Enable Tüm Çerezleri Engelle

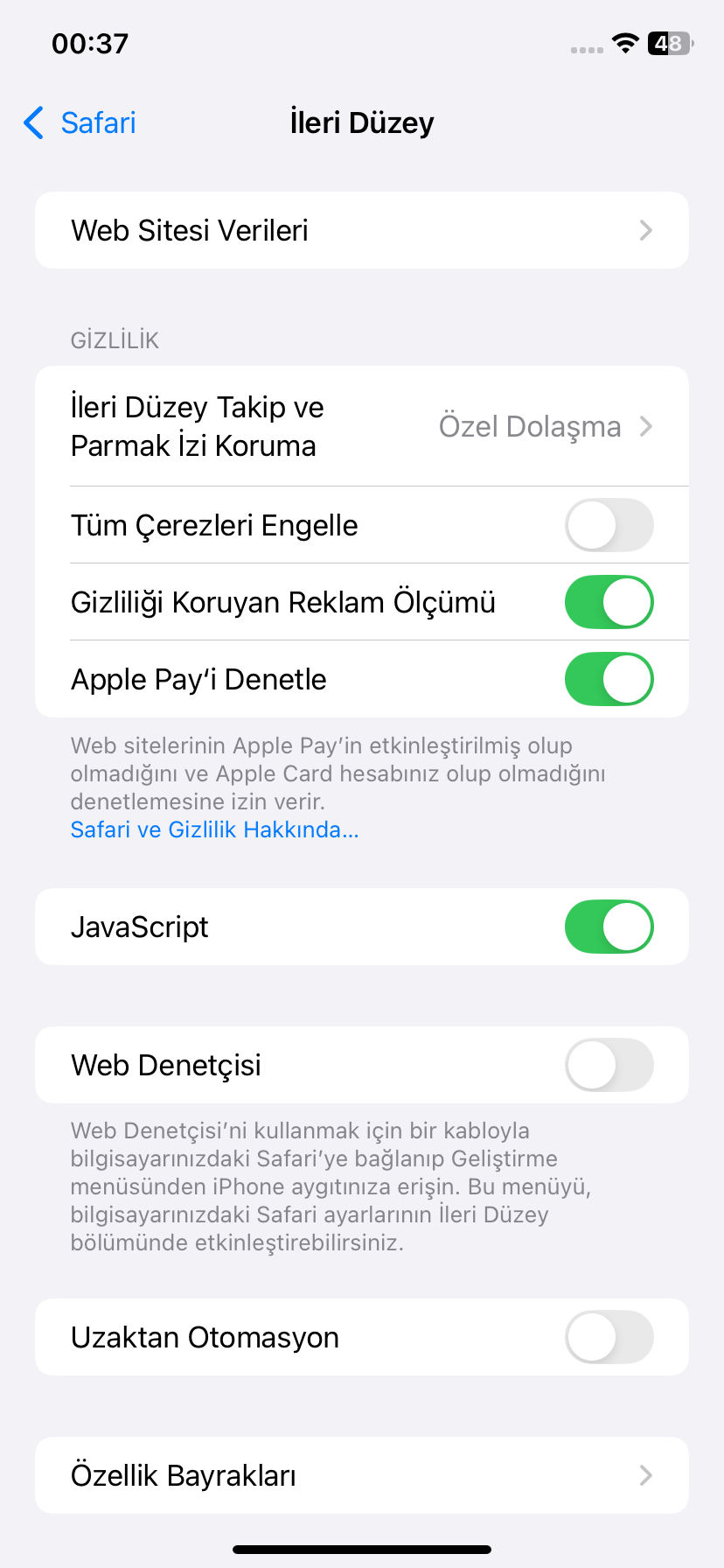point(609,525)
